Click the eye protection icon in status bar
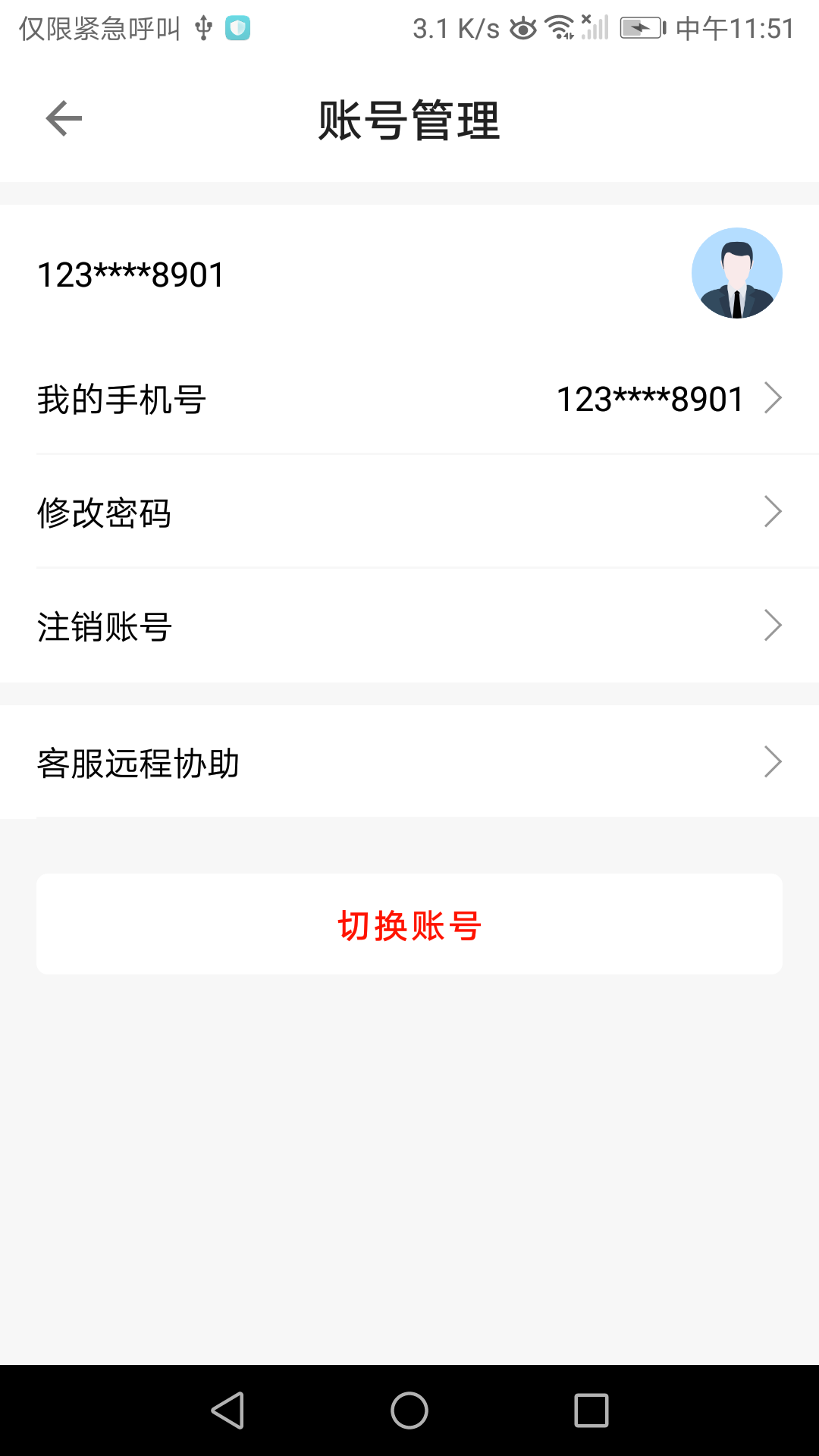This screenshot has height=1456, width=819. pos(523,28)
